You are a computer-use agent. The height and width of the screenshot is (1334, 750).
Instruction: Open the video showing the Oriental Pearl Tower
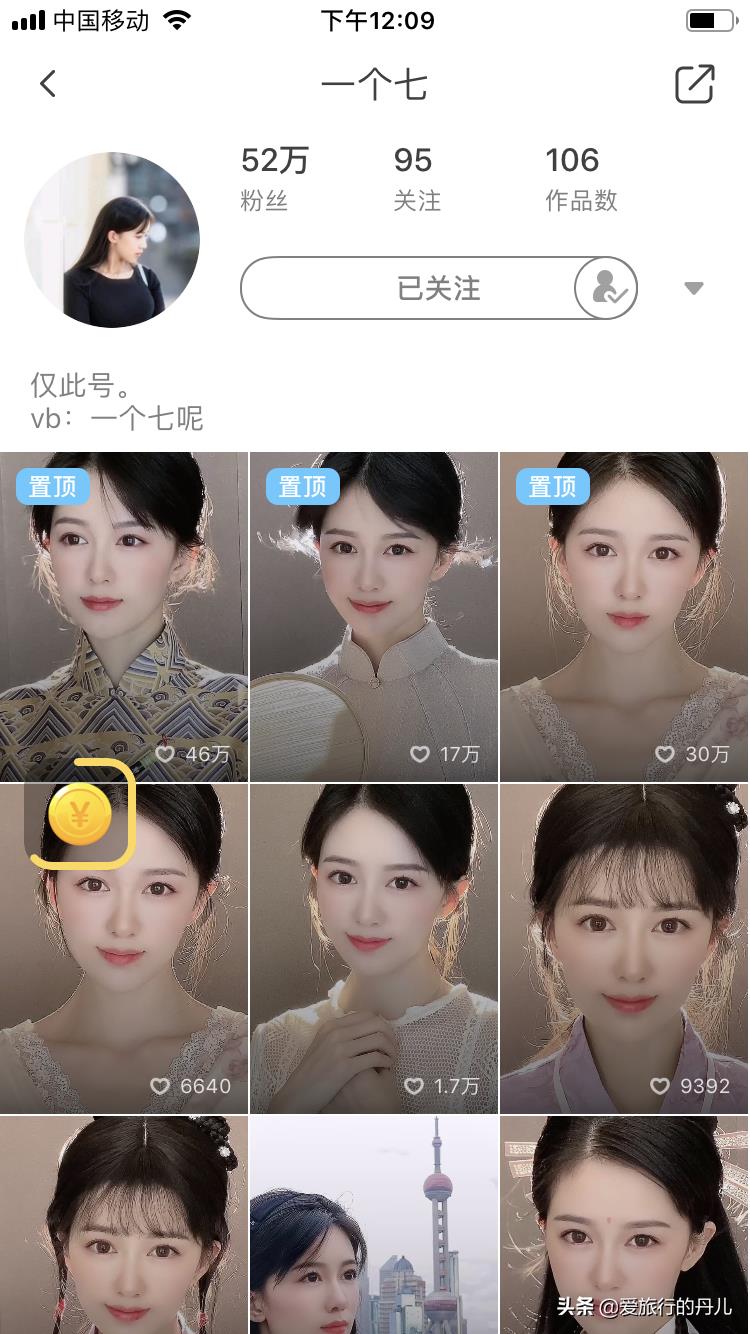point(374,1225)
